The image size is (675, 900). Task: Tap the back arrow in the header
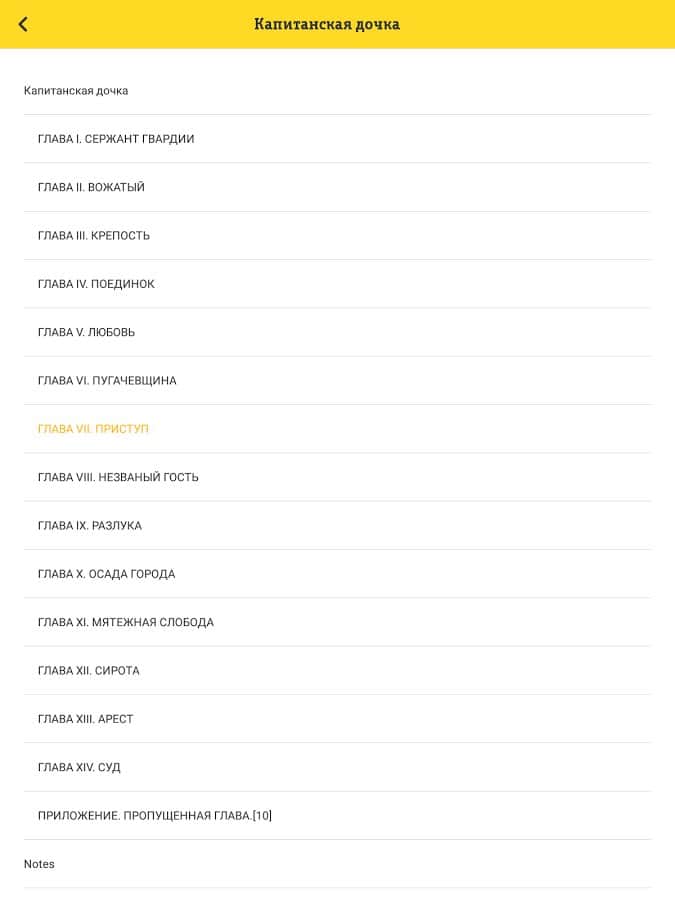tap(23, 24)
